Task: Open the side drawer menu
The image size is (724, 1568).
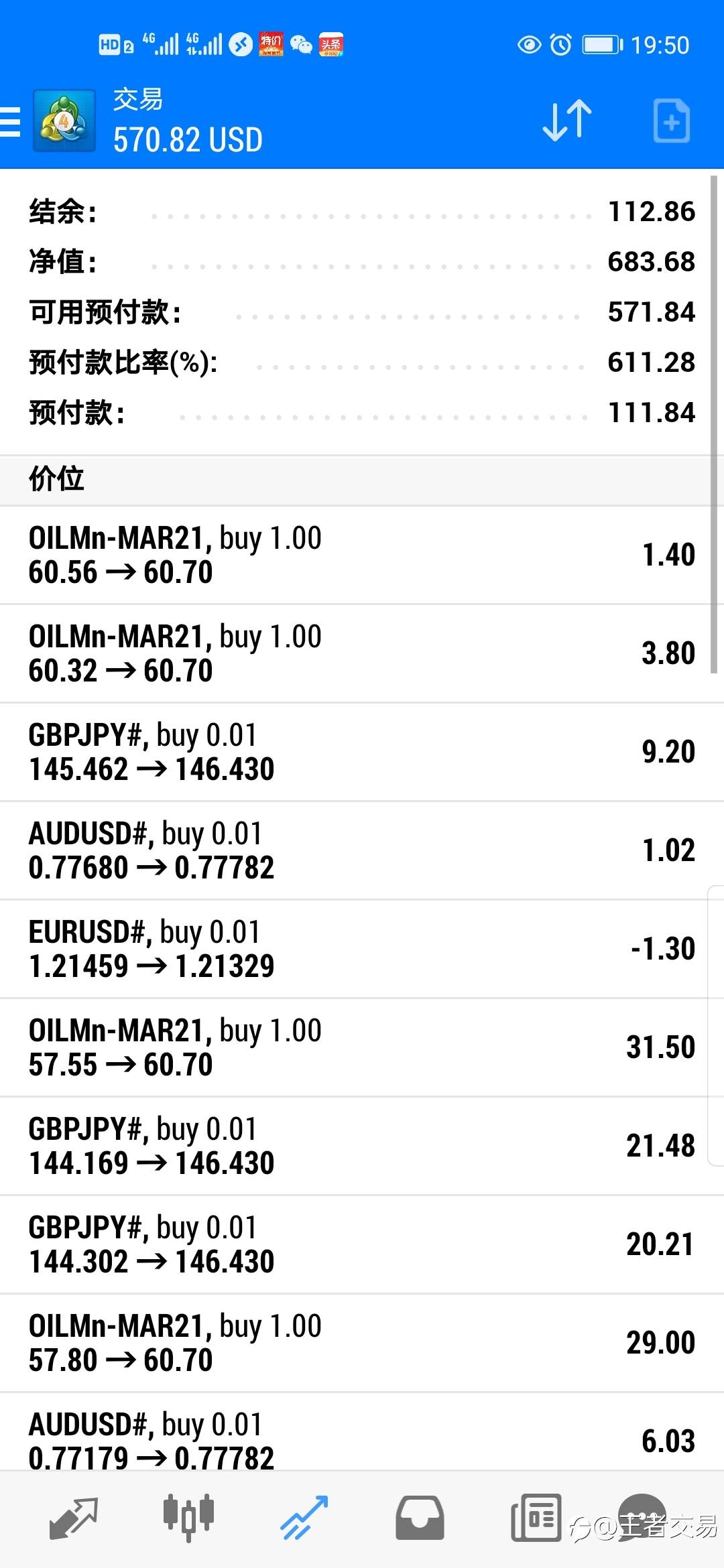Action: [11, 121]
